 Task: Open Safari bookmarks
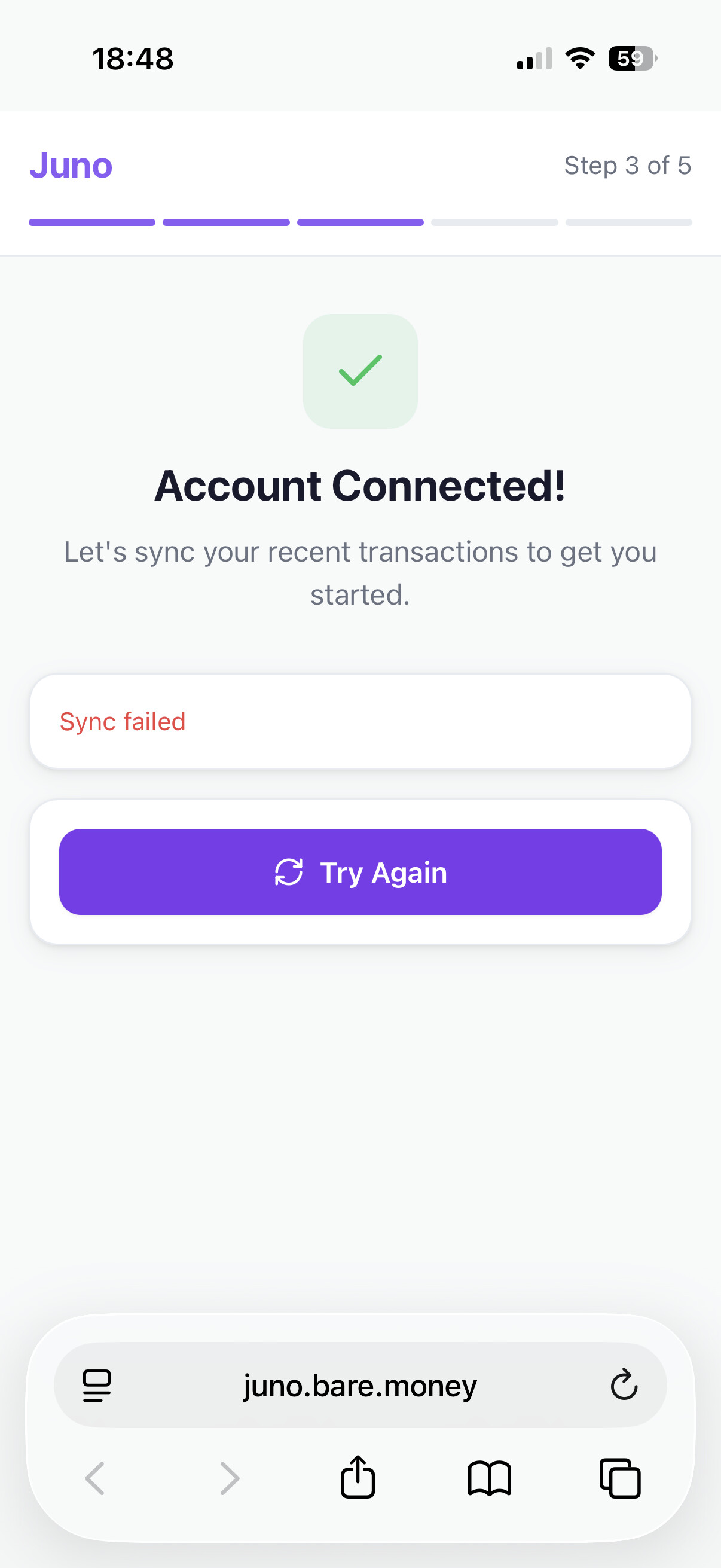point(489,1478)
